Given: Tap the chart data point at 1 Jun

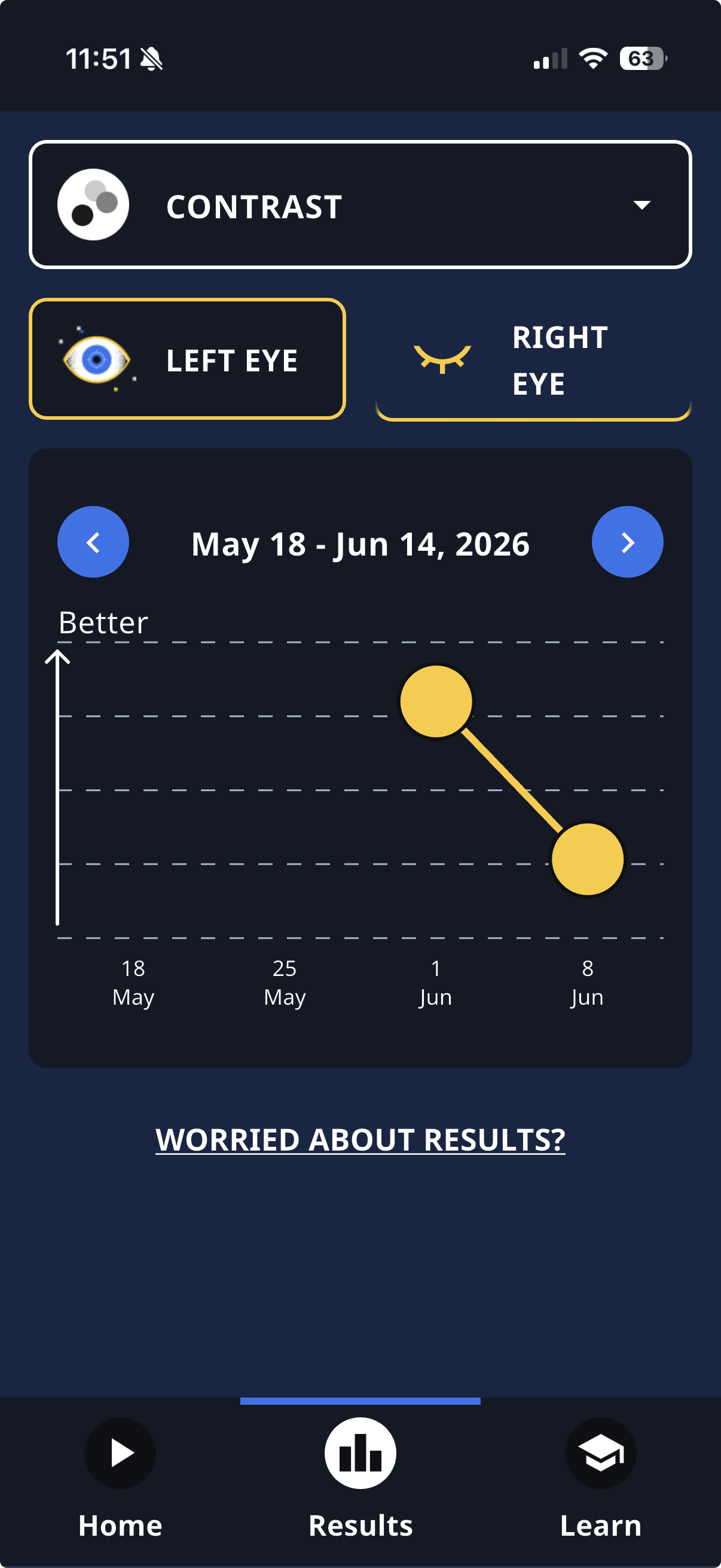Looking at the screenshot, I should (436, 701).
